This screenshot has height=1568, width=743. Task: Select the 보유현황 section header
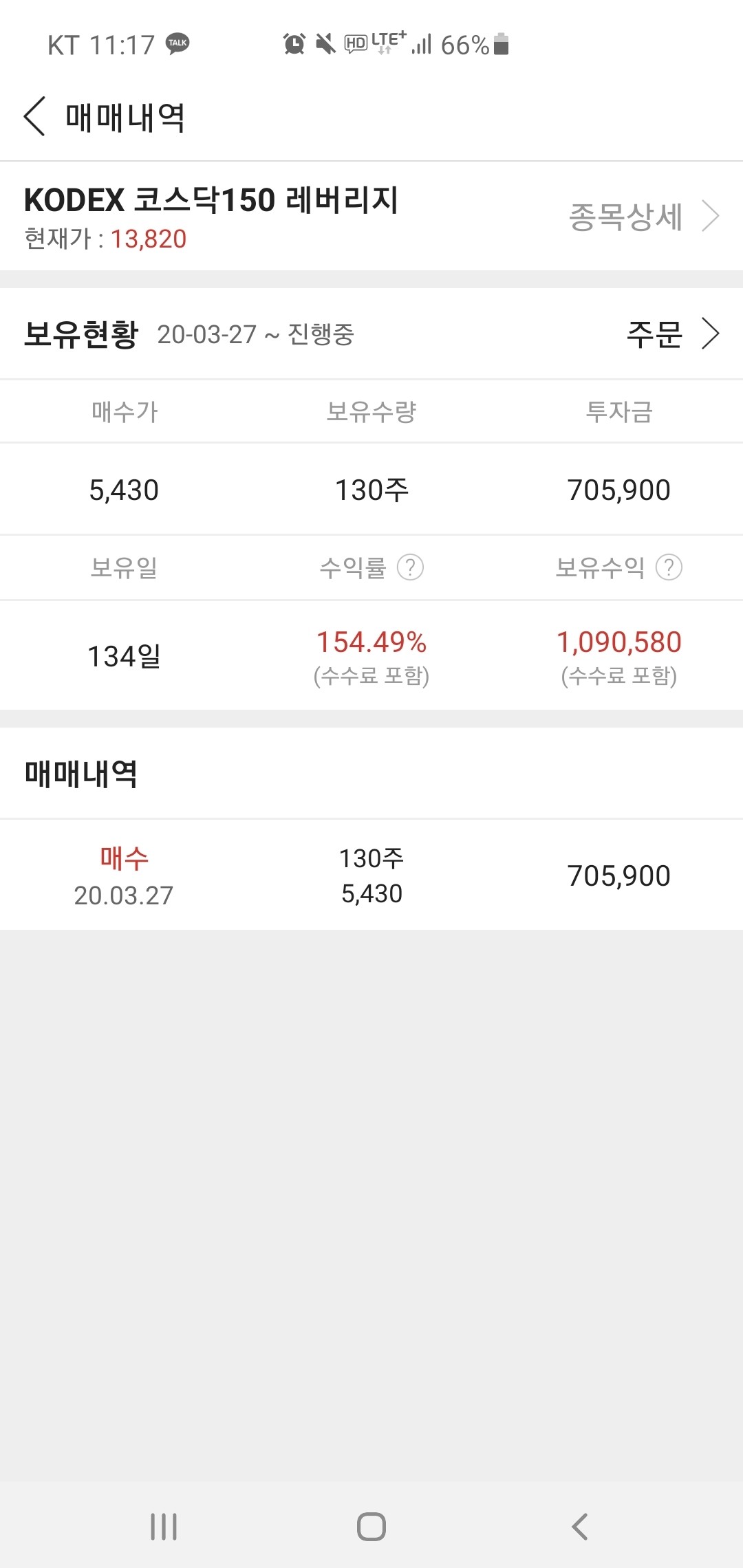tap(83, 335)
